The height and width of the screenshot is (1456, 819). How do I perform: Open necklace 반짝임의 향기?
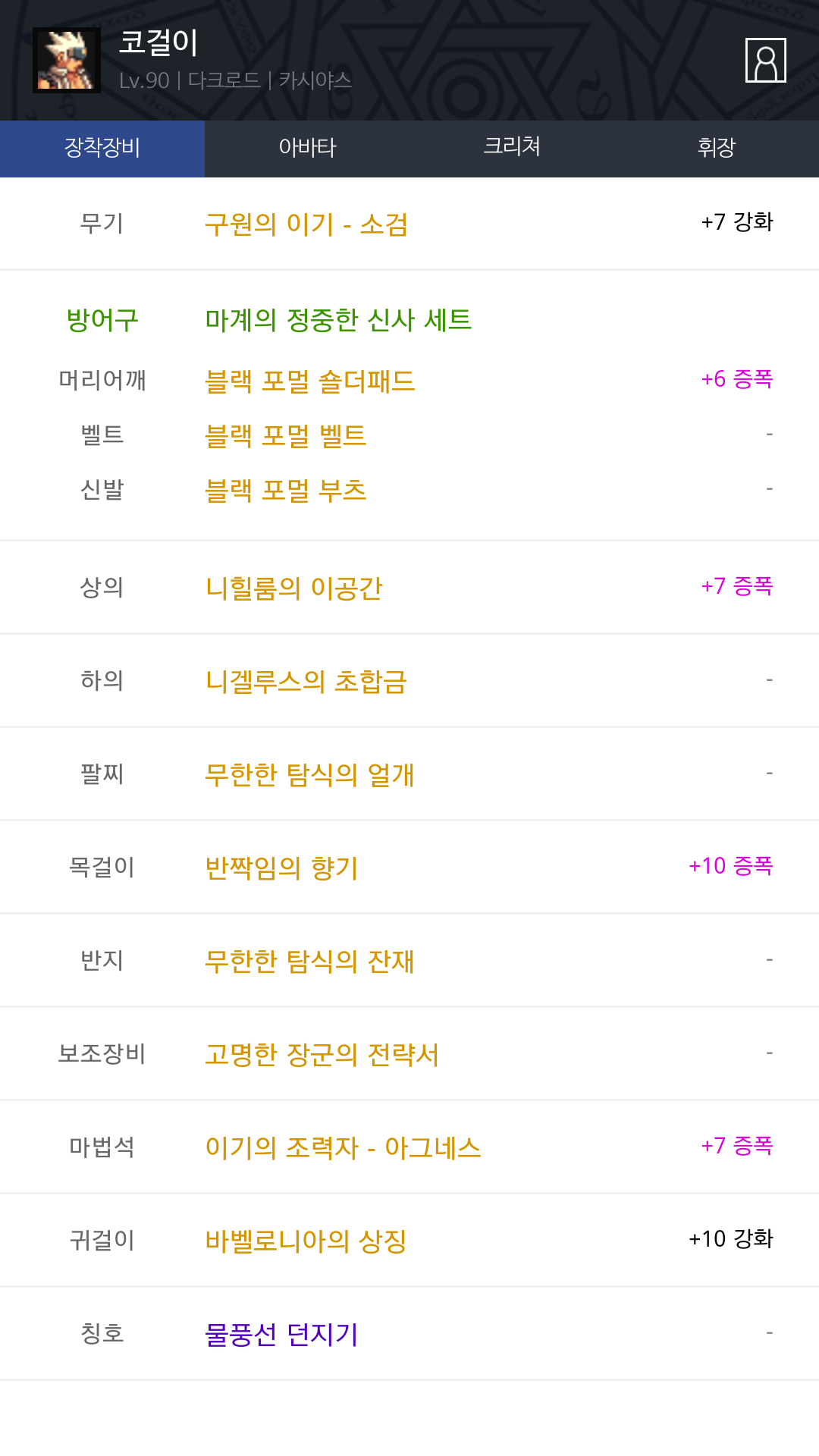point(282,868)
